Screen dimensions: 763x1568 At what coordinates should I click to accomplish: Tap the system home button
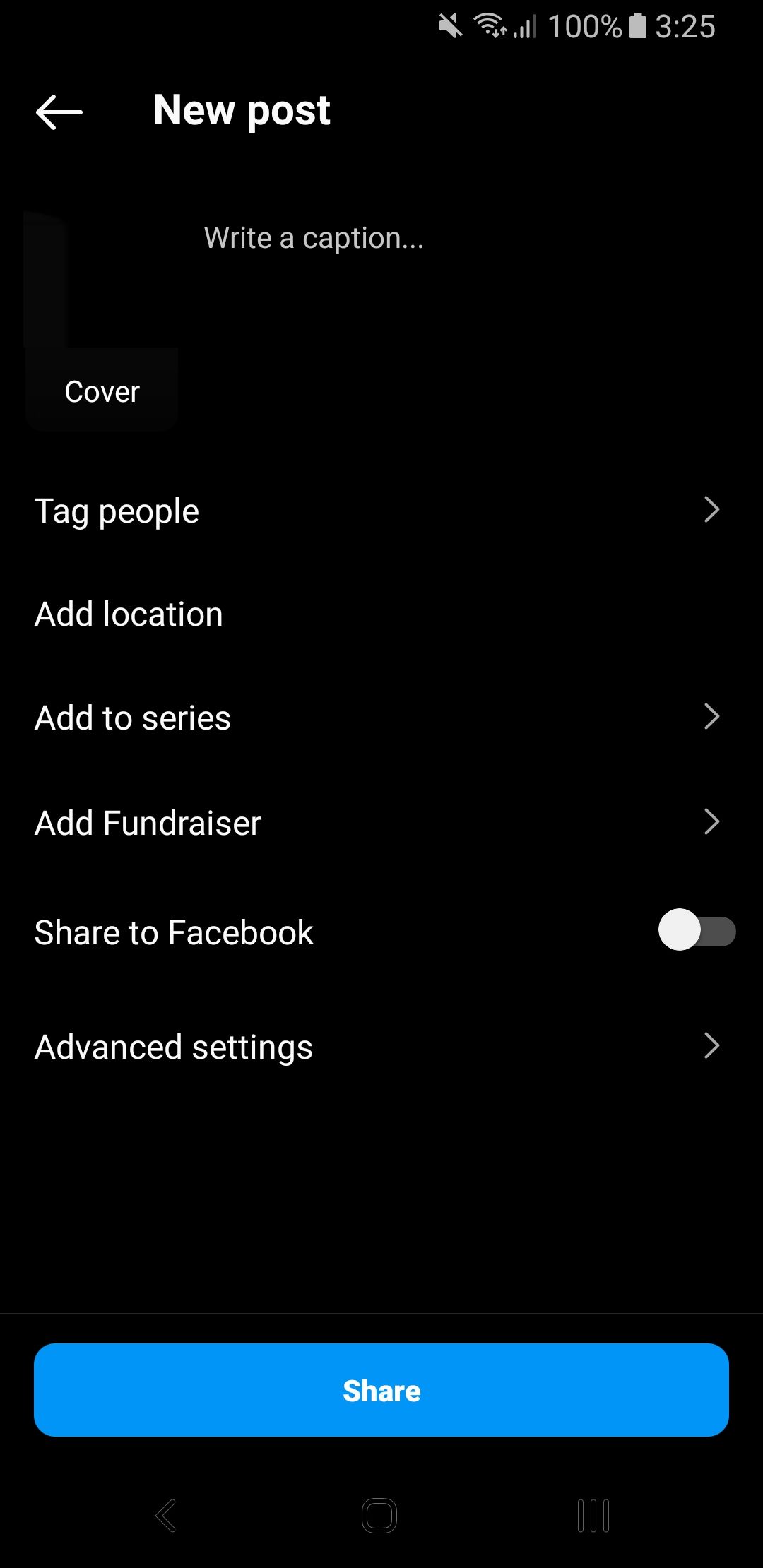(379, 1515)
